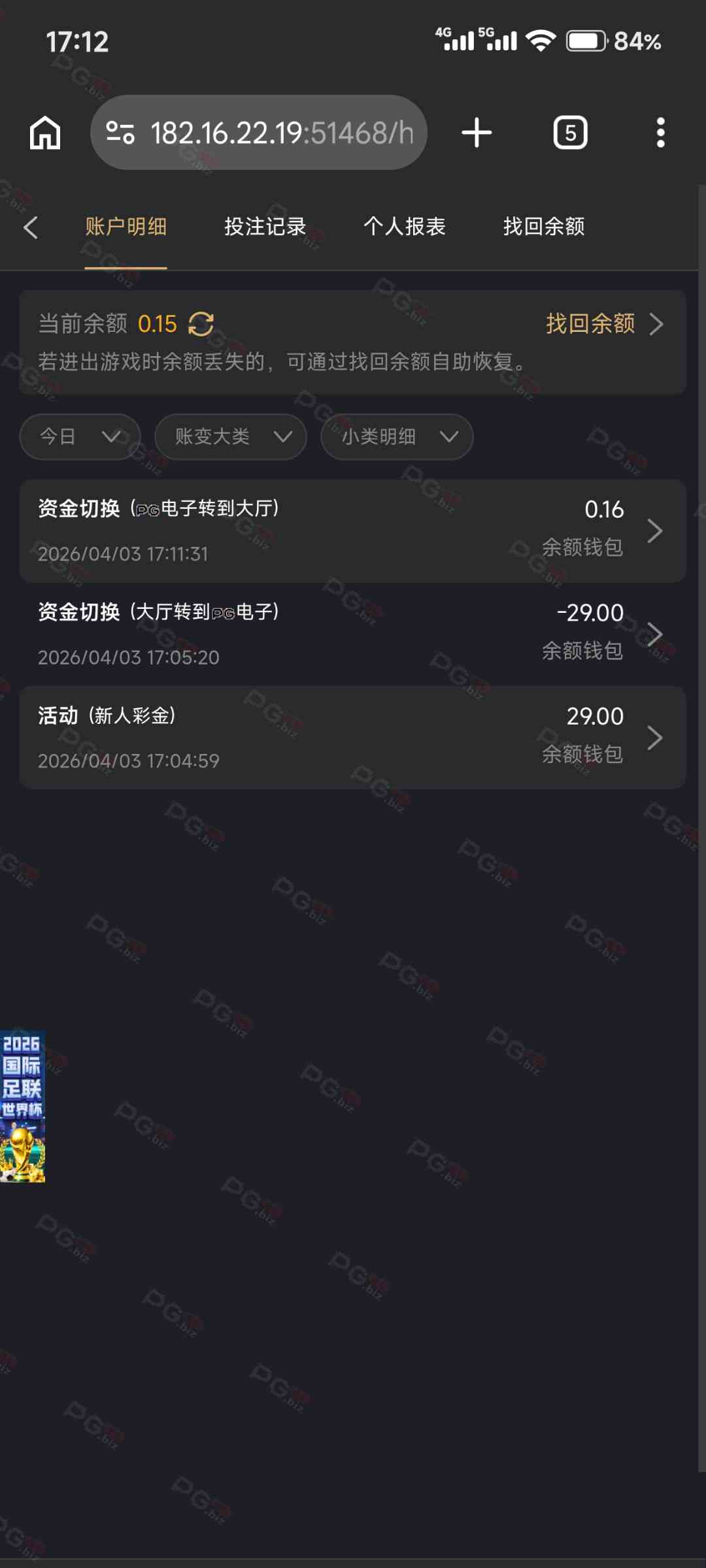Switch to the 找回余额 tab
Screen dimensions: 706x1568
point(543,227)
